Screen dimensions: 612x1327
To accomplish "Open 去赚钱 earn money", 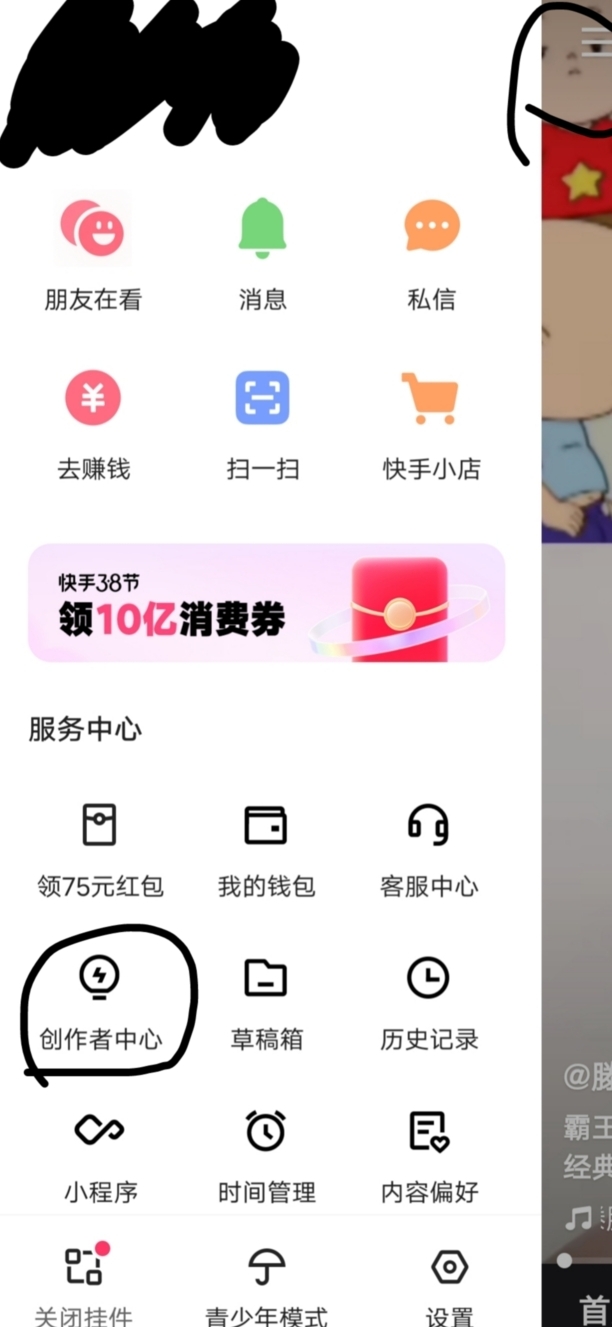I will point(93,424).
